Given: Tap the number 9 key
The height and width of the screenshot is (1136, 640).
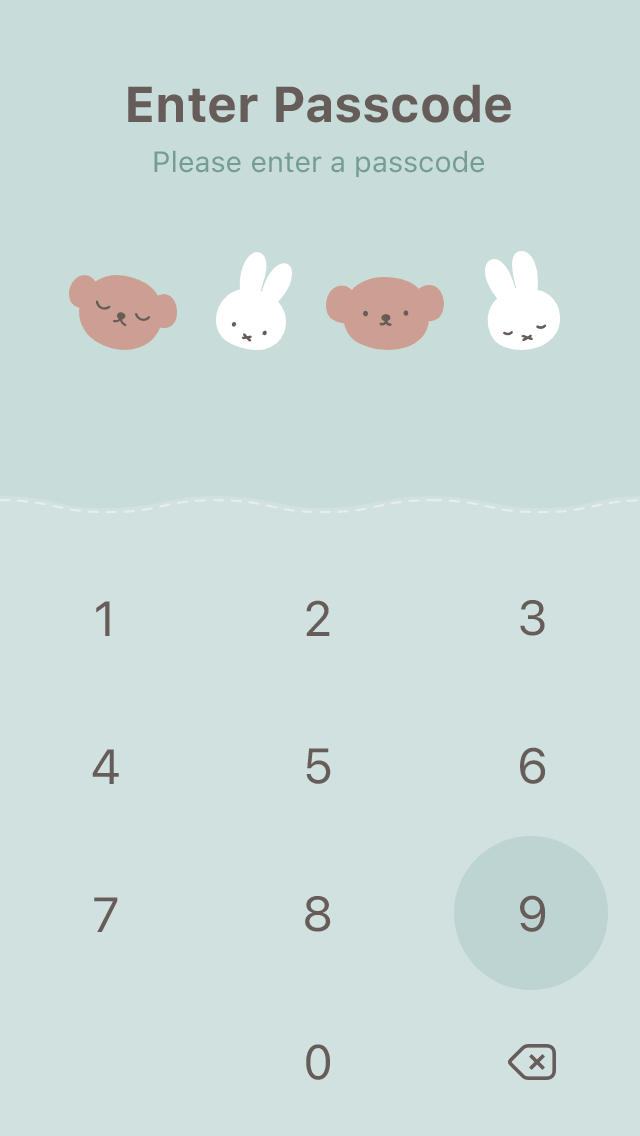Looking at the screenshot, I should (531, 914).
